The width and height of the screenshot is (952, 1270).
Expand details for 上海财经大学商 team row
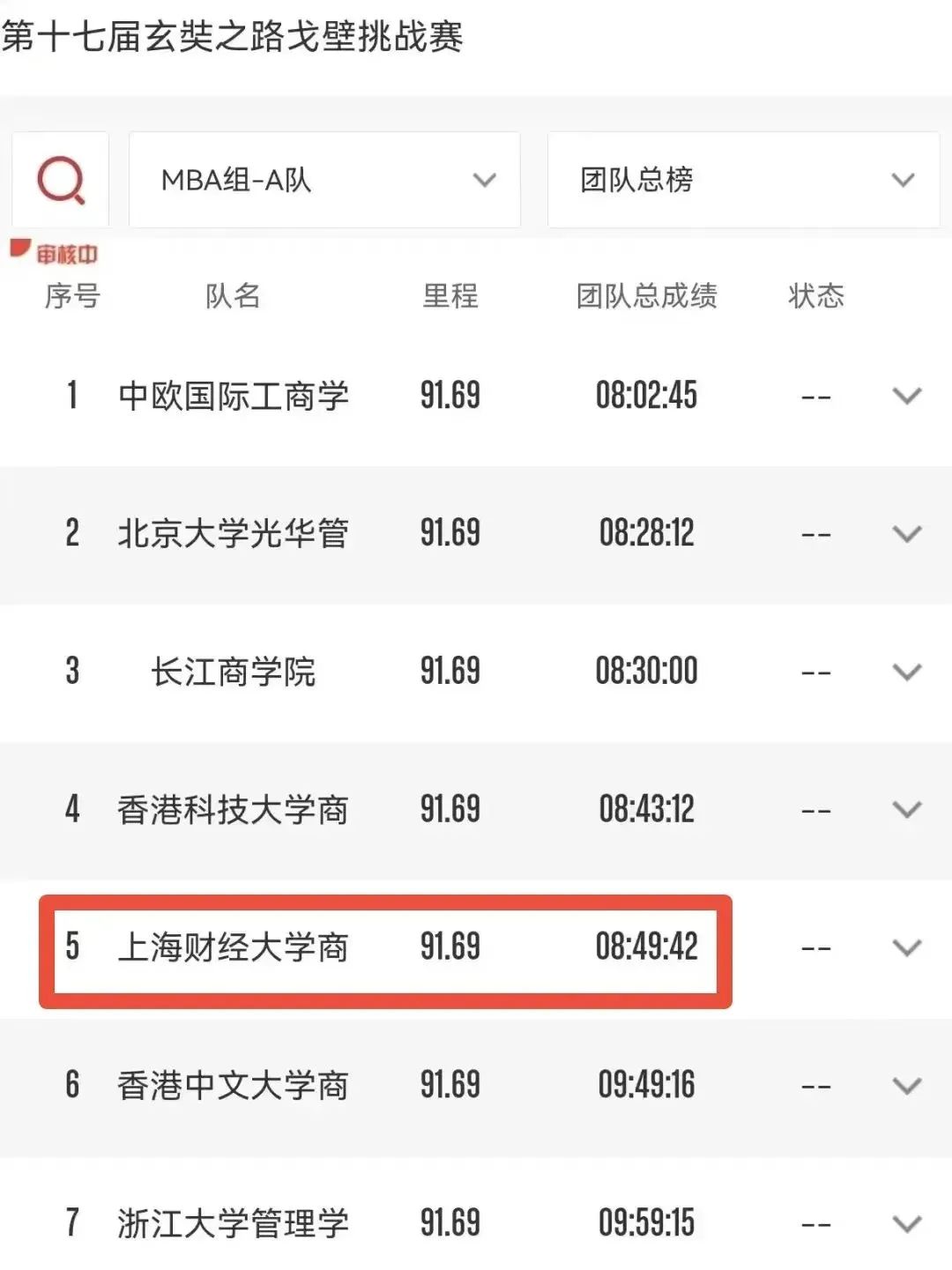tap(906, 949)
